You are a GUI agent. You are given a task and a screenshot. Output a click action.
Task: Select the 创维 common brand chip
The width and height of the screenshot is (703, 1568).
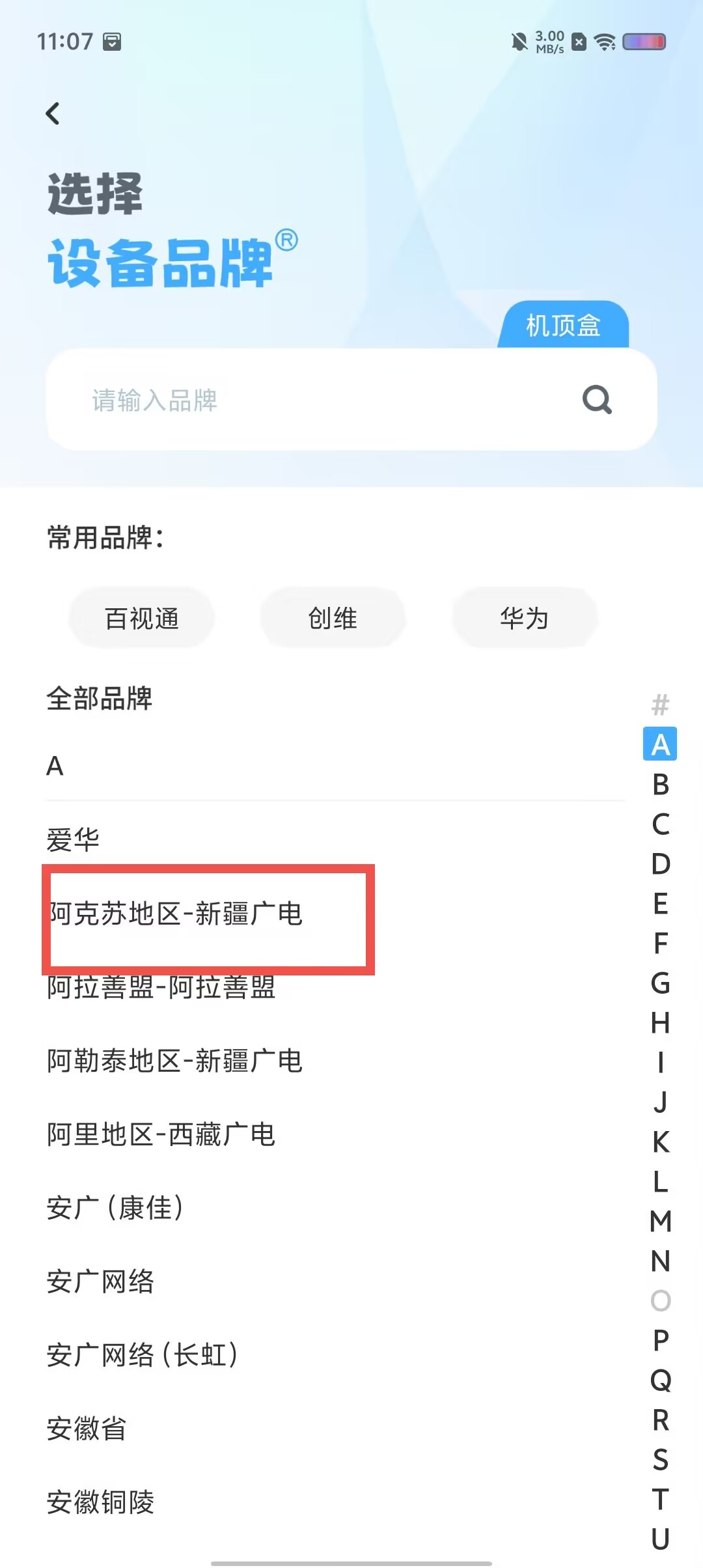click(x=333, y=618)
